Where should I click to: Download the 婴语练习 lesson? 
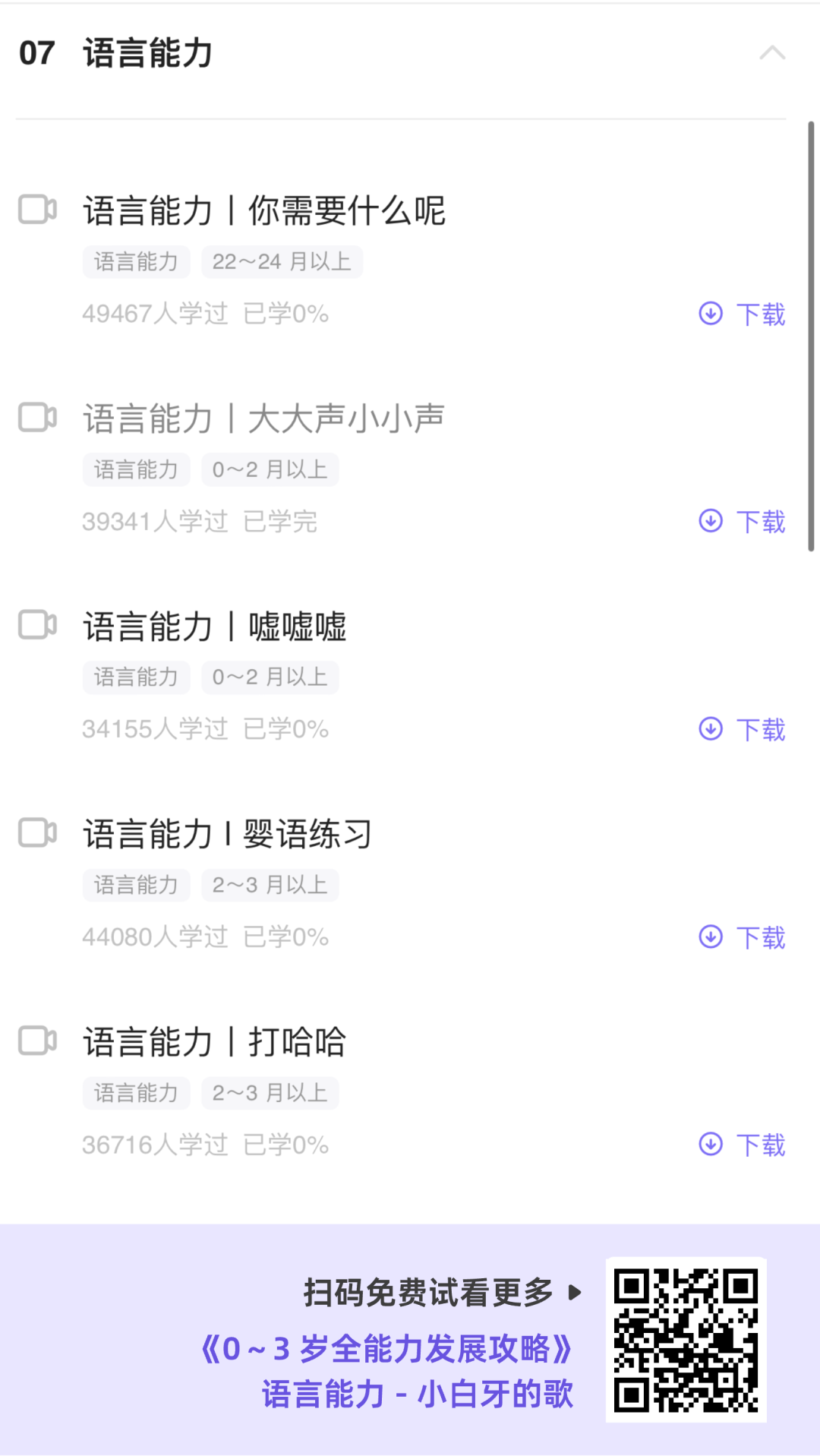(742, 937)
